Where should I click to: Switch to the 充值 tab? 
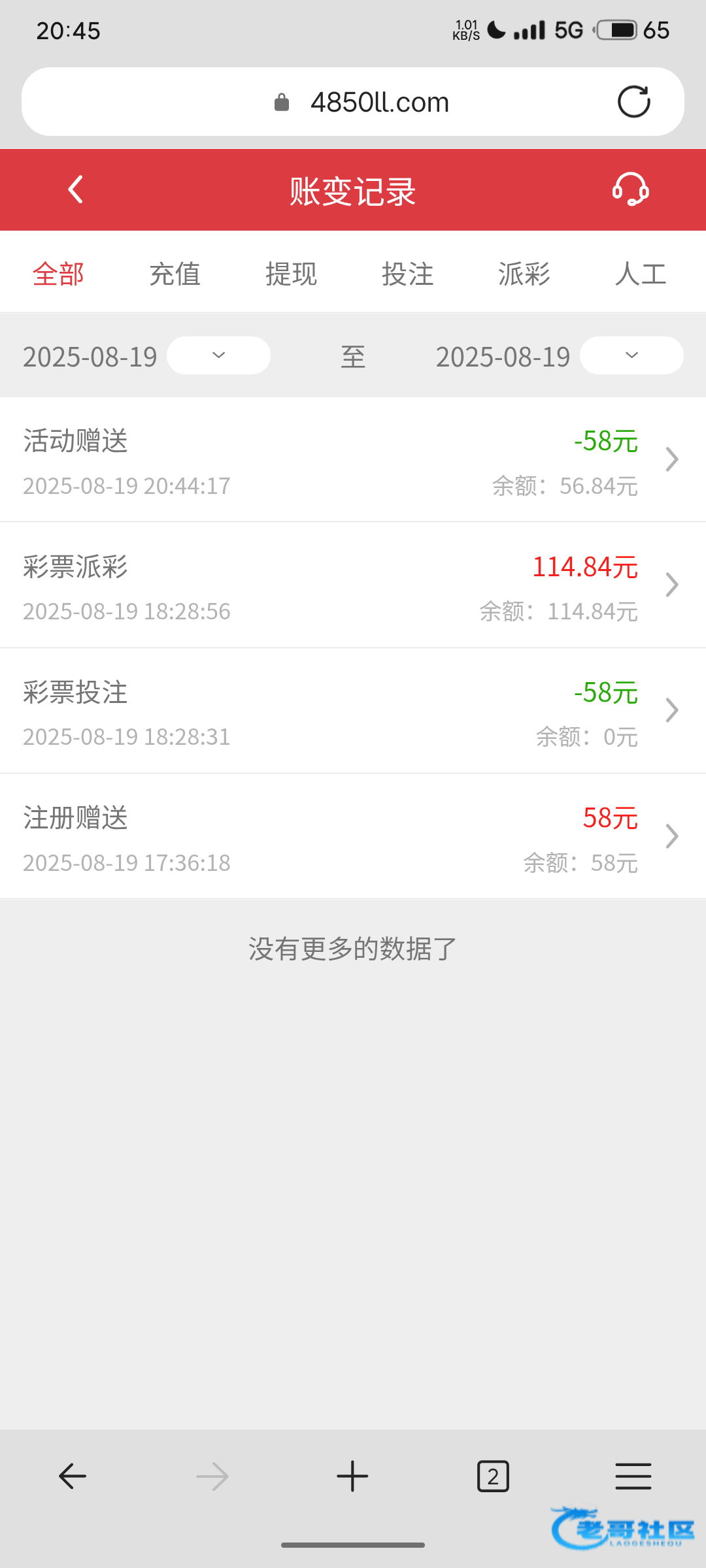click(x=175, y=274)
